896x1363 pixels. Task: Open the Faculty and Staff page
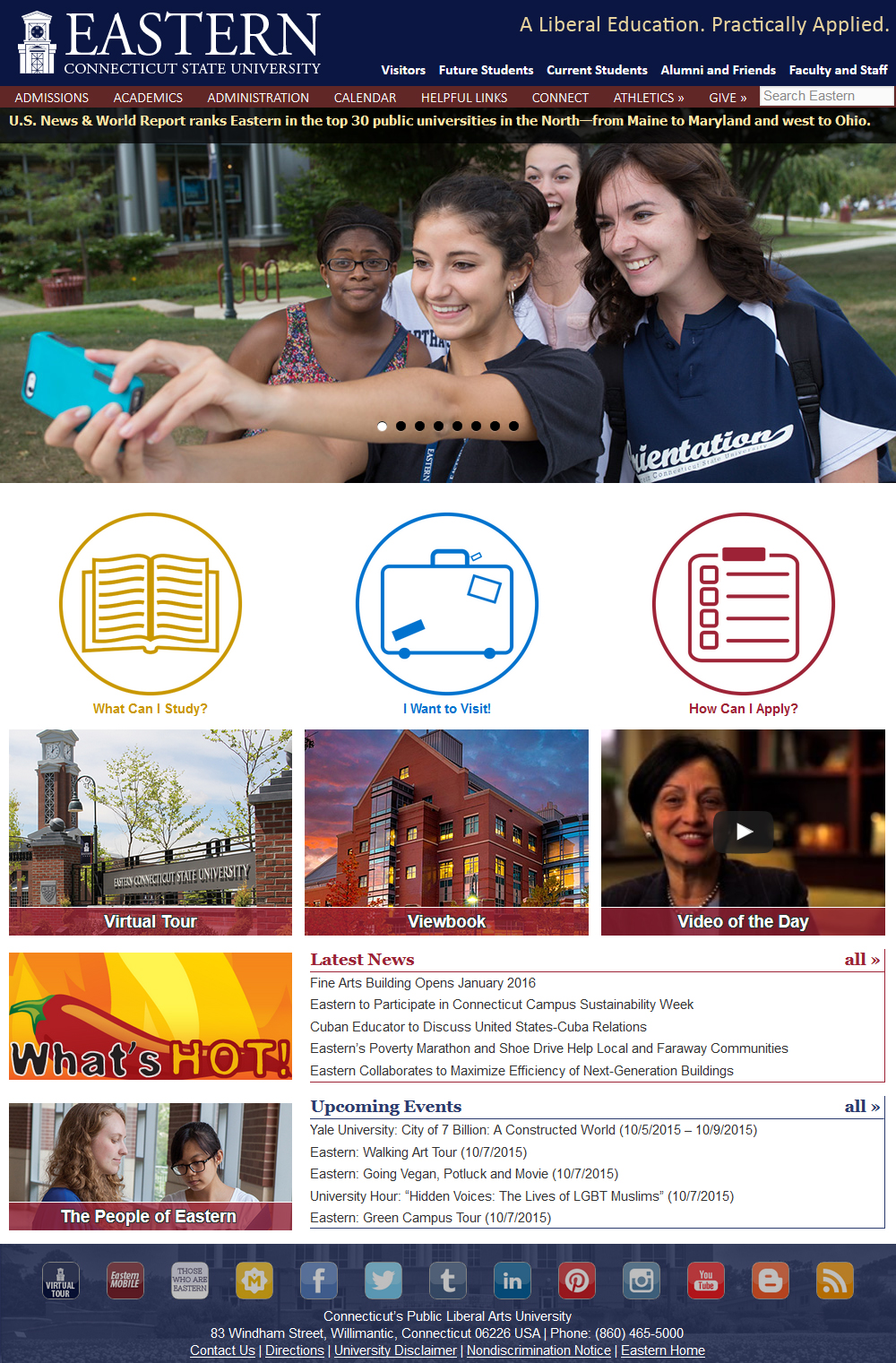pyautogui.click(x=838, y=70)
